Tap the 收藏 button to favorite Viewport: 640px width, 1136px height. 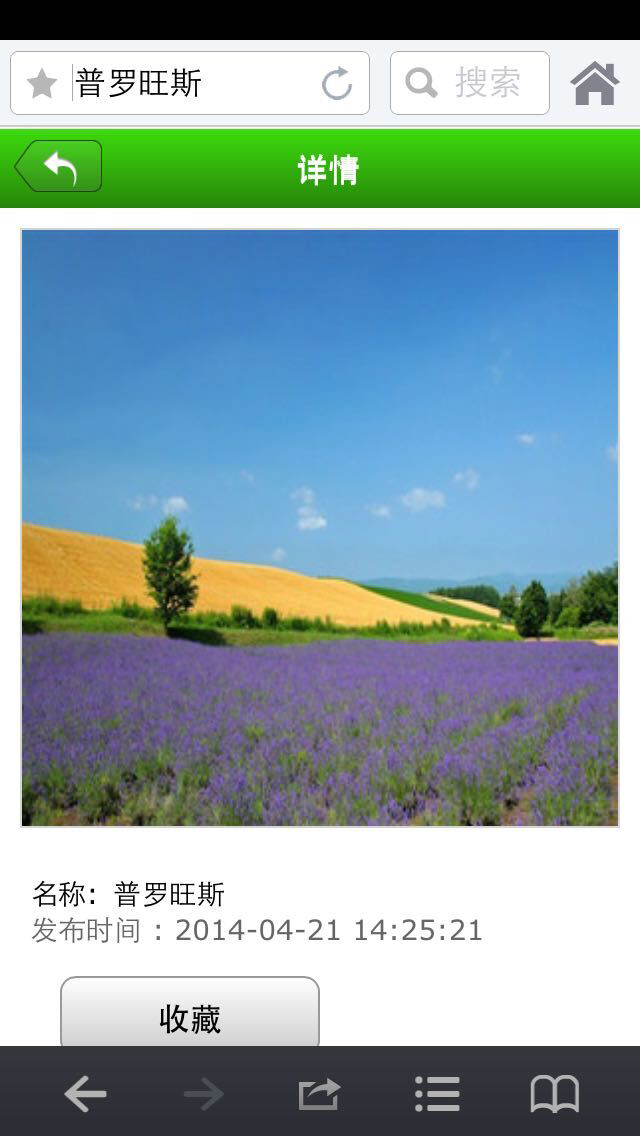(x=190, y=1016)
